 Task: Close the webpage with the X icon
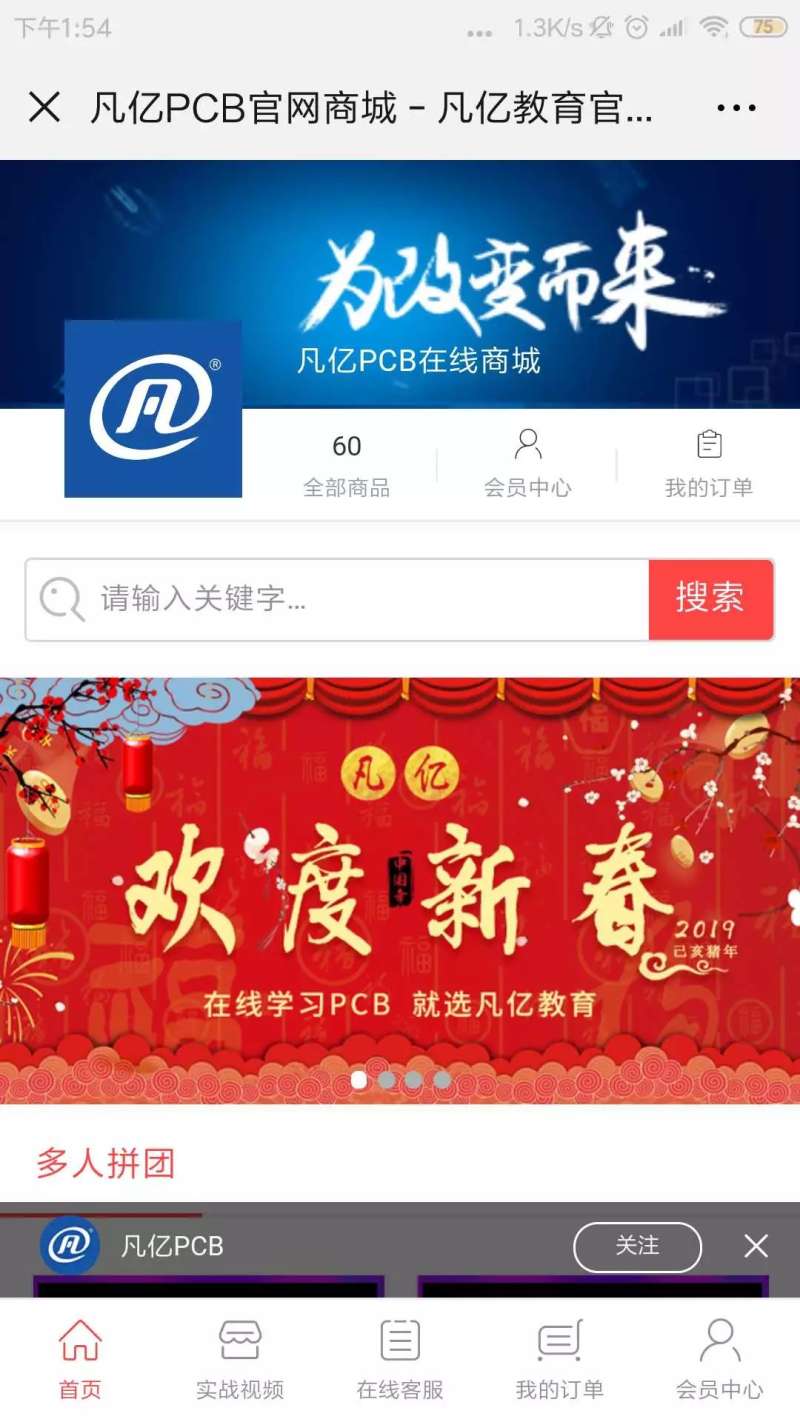point(45,107)
